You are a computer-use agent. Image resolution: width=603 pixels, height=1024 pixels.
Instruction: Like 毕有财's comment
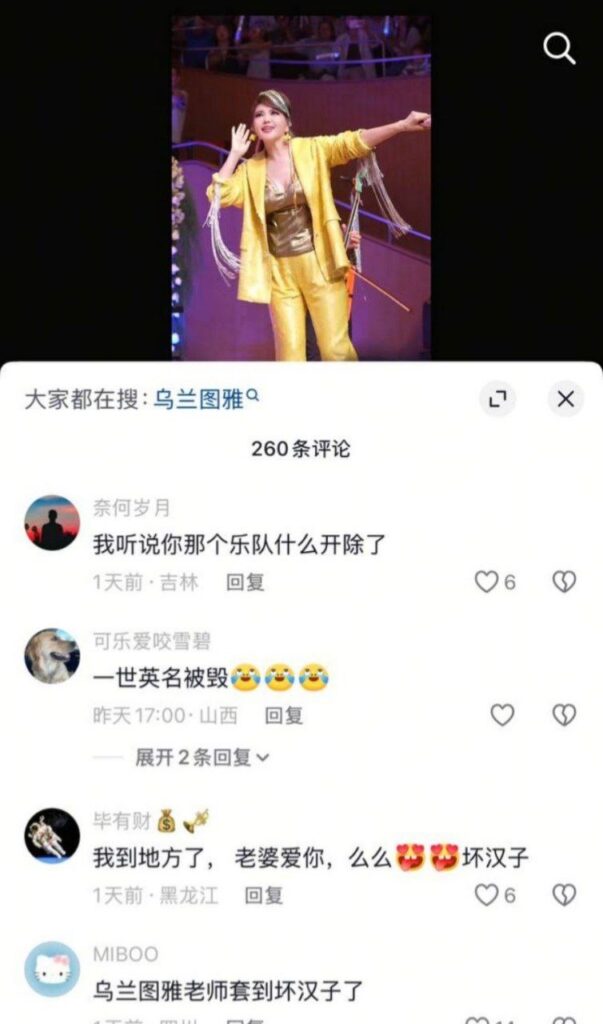pyautogui.click(x=487, y=895)
